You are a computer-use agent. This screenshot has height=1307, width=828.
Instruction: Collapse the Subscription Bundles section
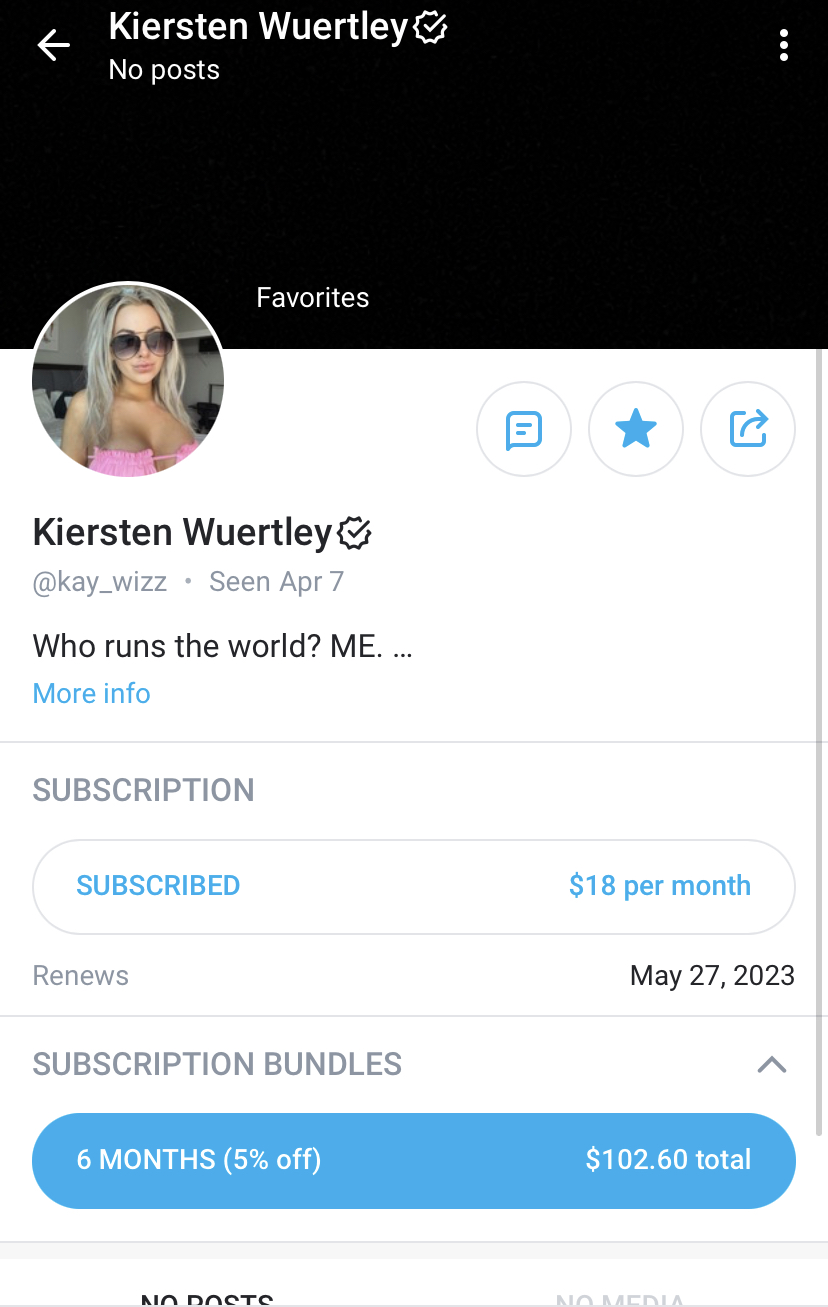coord(771,1064)
